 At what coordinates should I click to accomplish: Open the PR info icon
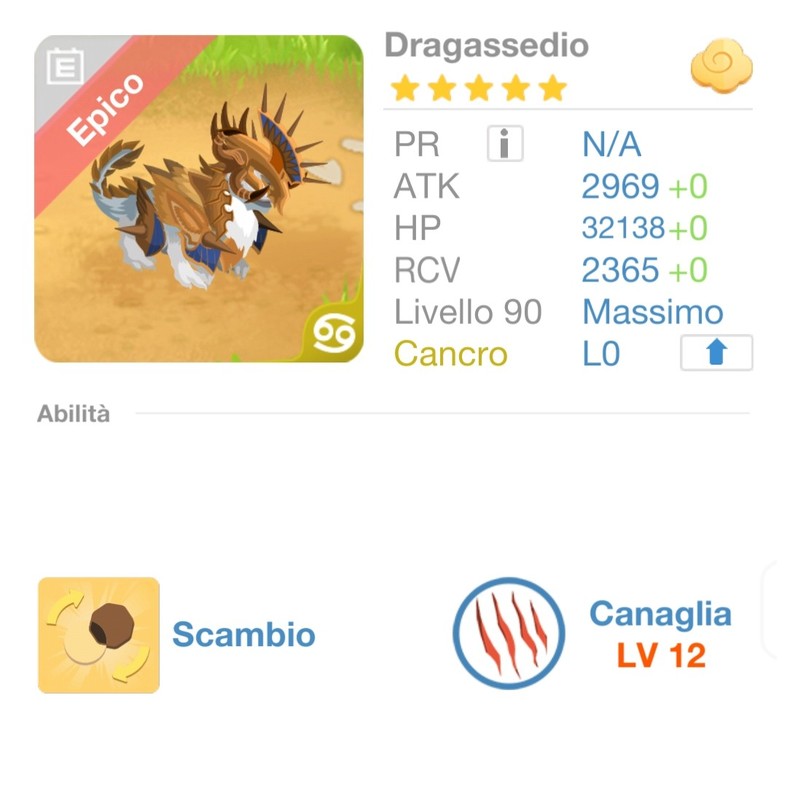point(505,145)
